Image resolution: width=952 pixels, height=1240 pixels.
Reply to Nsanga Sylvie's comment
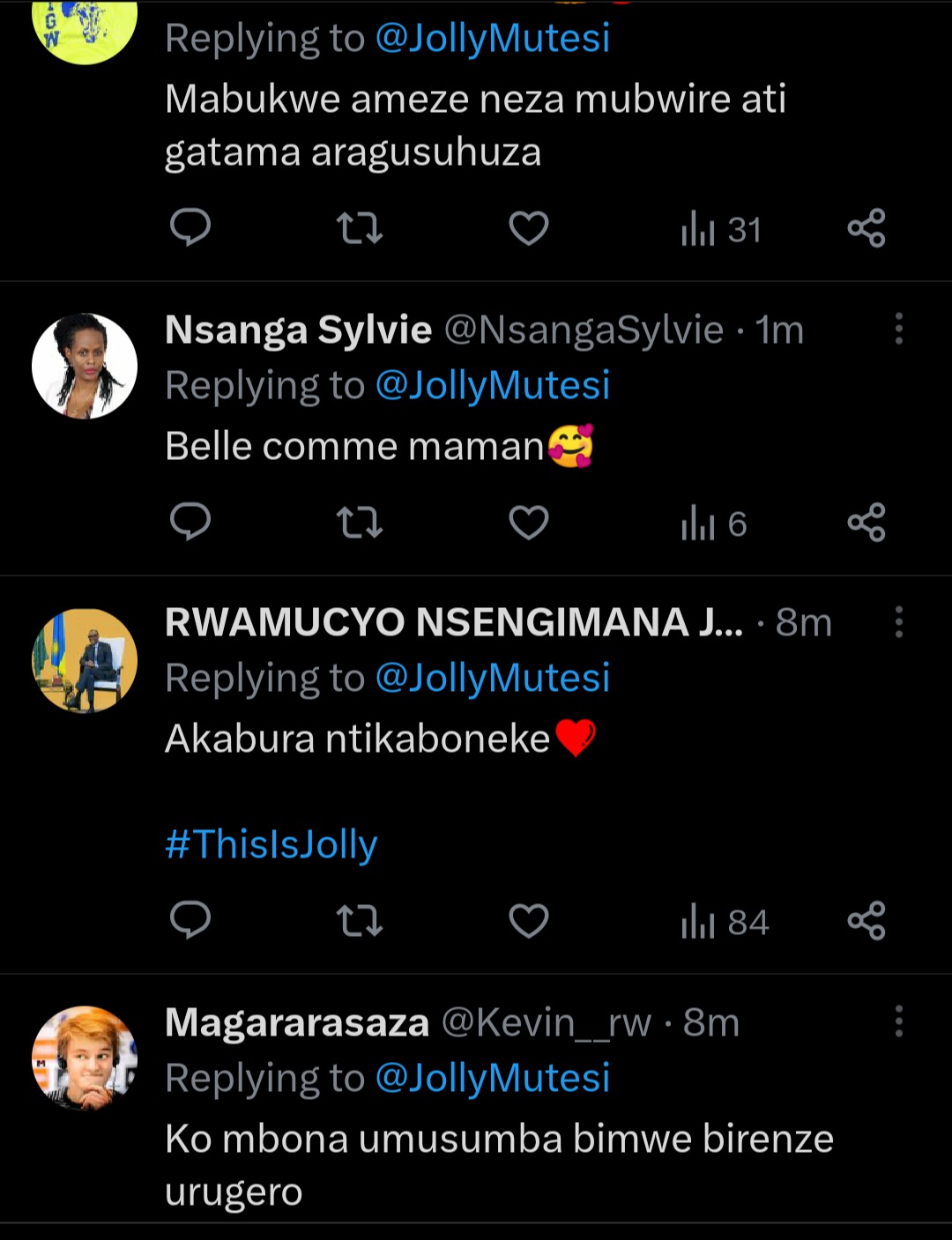pyautogui.click(x=190, y=523)
